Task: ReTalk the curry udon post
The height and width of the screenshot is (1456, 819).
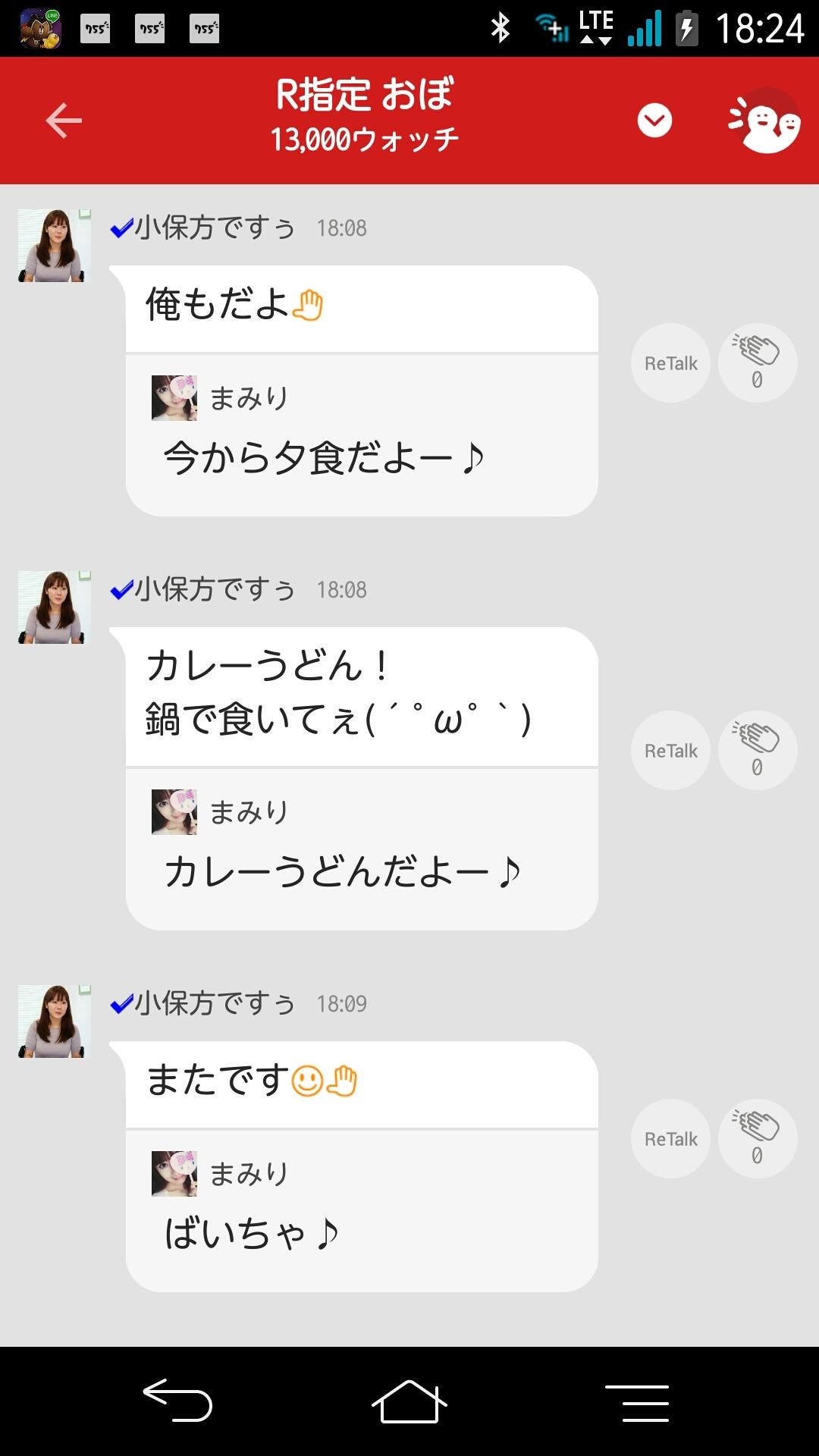Action: [x=670, y=749]
